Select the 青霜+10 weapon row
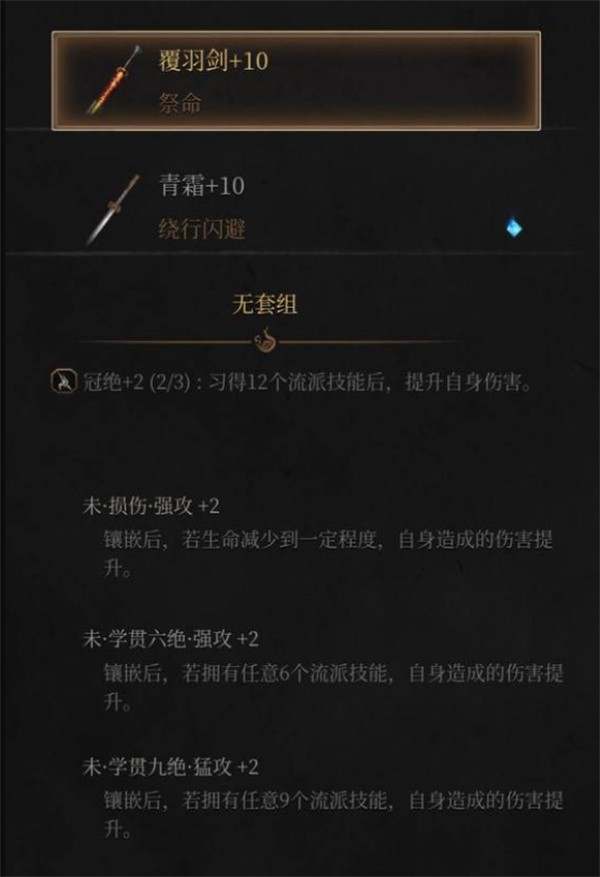600x877 pixels. click(x=296, y=207)
